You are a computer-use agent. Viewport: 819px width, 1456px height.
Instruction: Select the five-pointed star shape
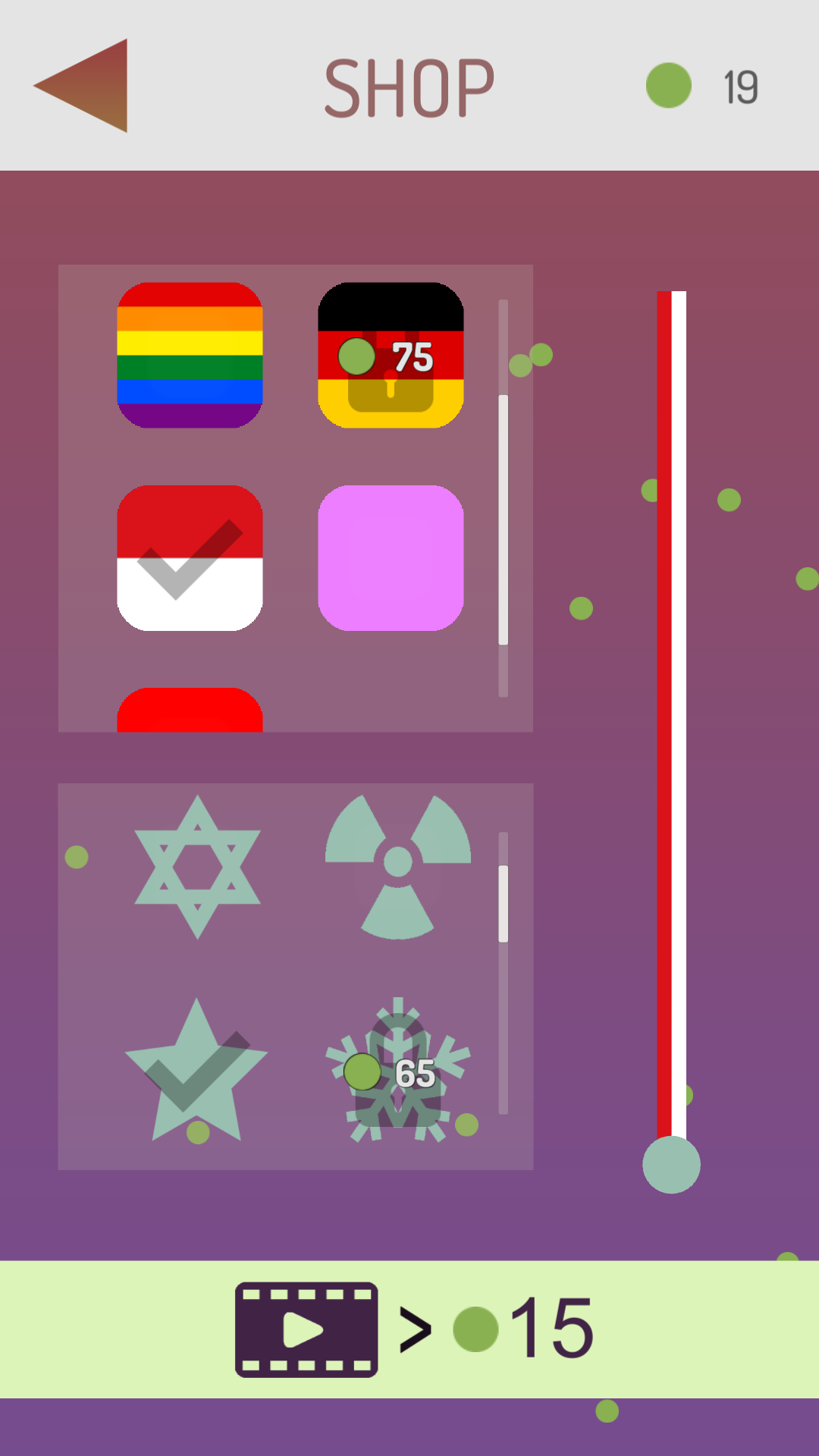pos(196,1071)
